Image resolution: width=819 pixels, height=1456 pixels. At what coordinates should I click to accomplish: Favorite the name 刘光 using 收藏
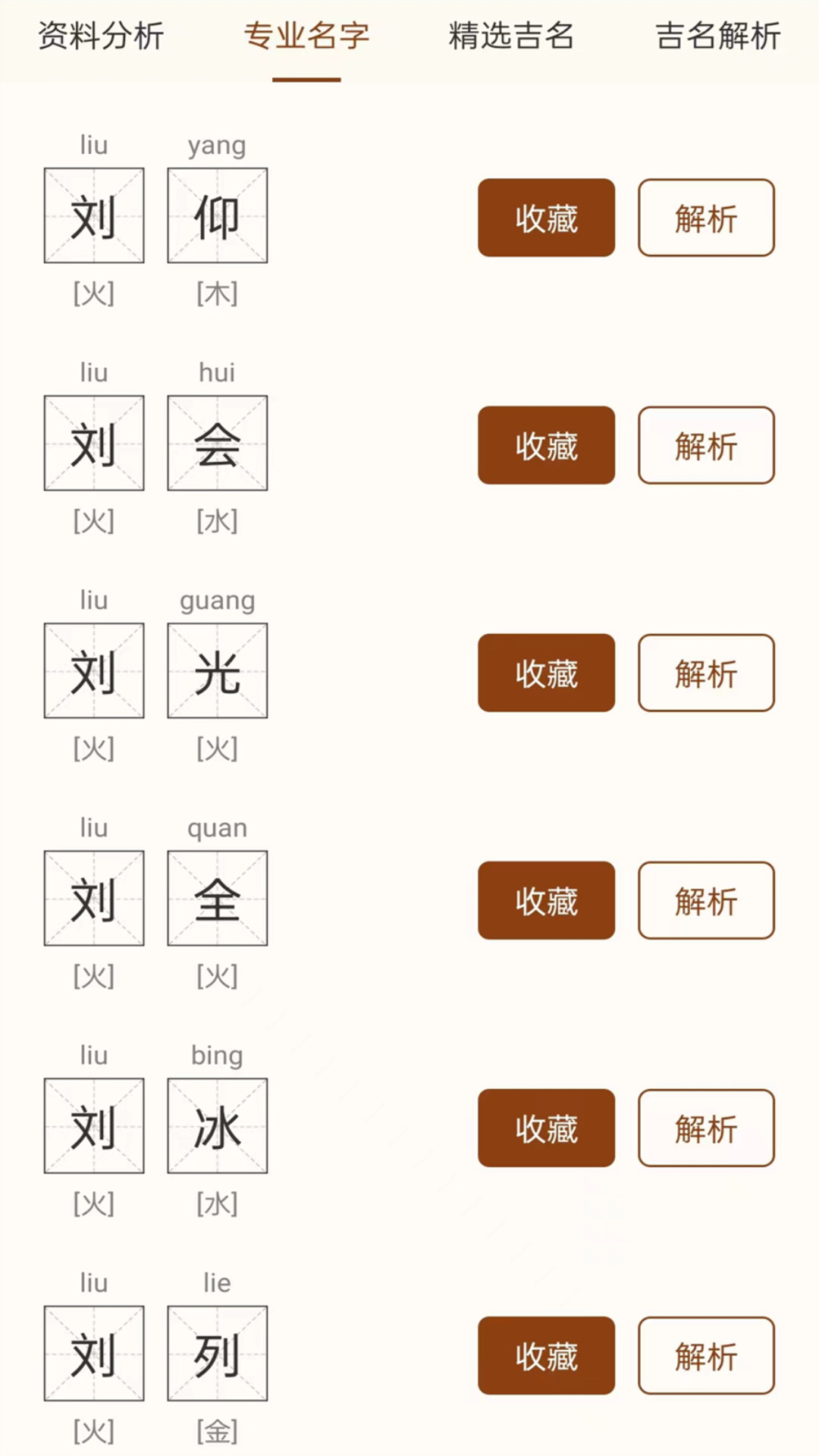tap(545, 673)
